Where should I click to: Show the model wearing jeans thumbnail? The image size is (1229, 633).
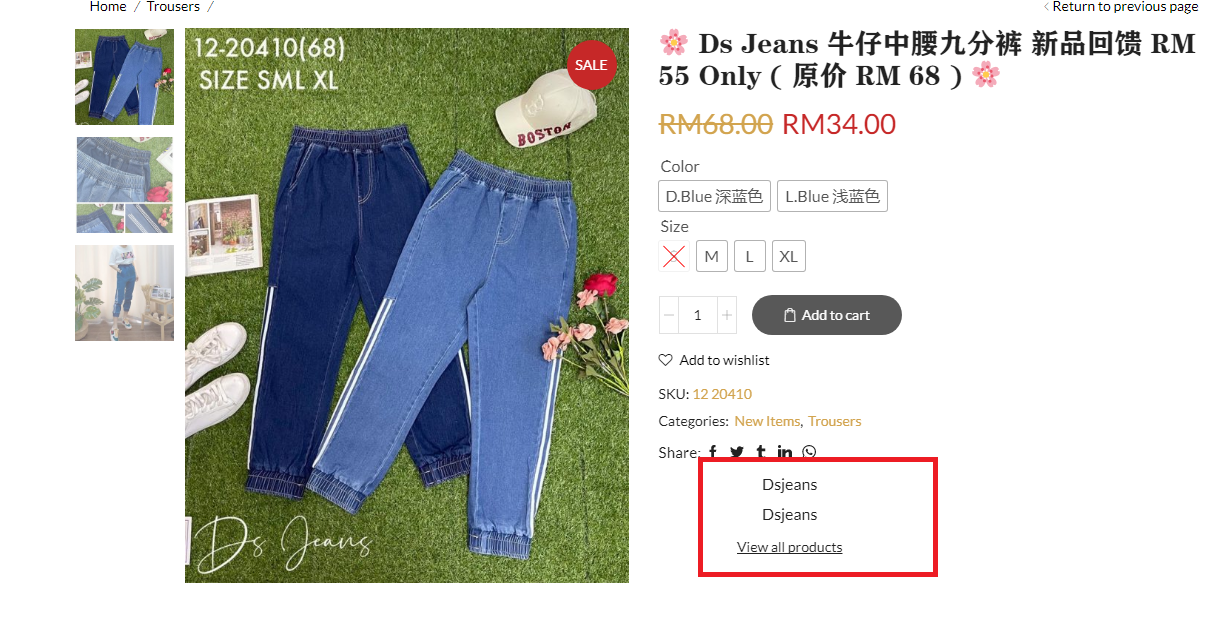[124, 293]
